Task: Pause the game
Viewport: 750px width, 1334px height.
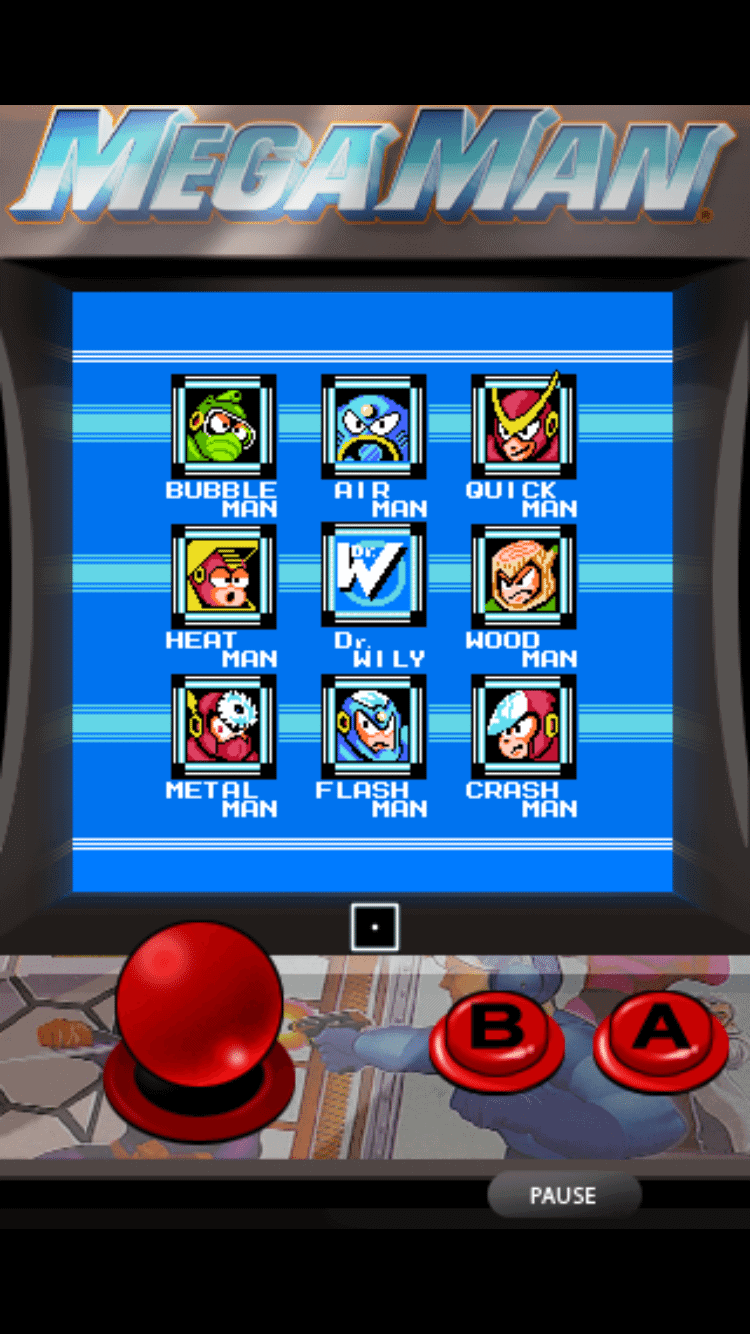Action: [563, 1195]
